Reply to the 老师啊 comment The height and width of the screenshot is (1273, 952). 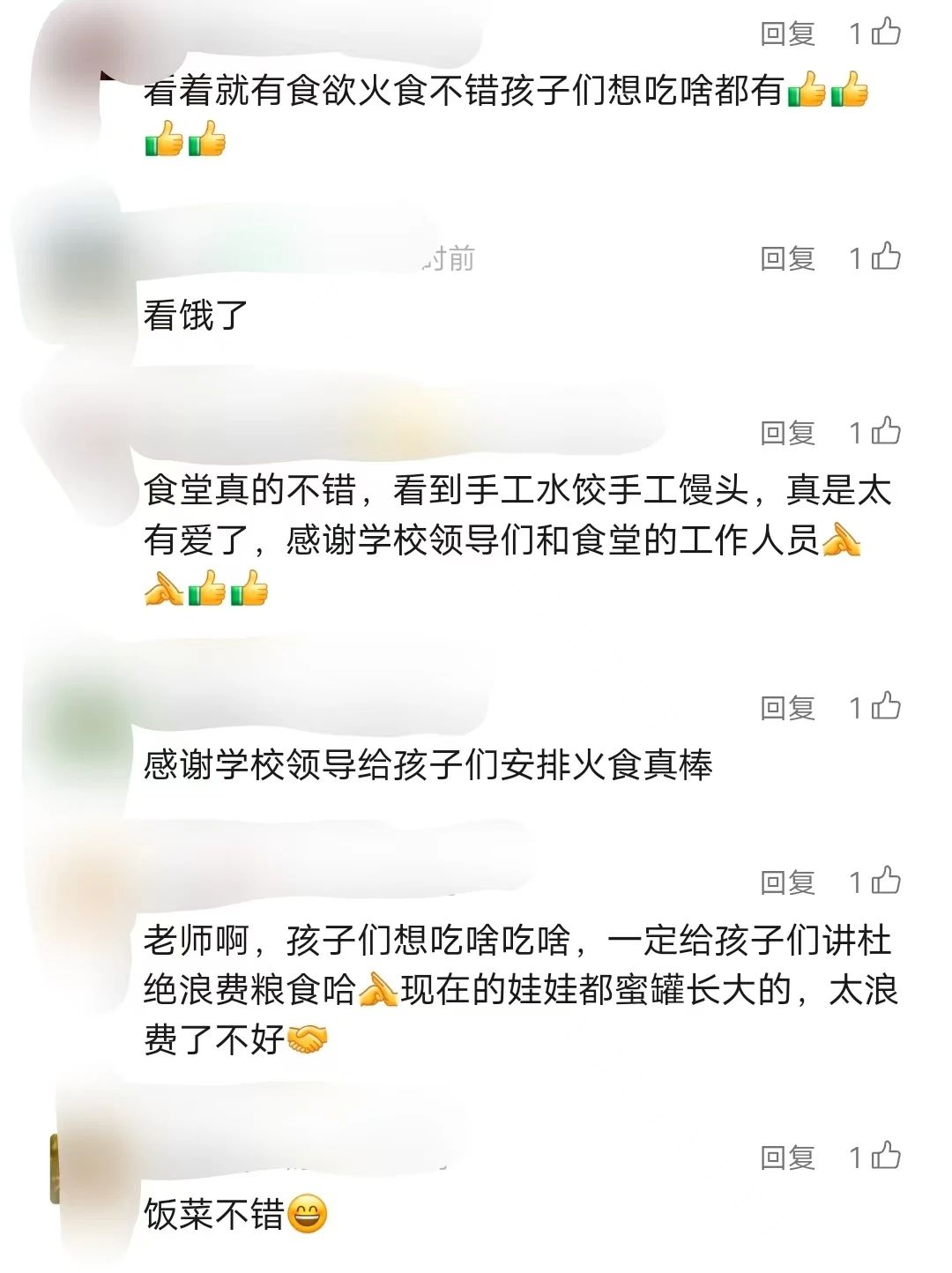tap(787, 882)
